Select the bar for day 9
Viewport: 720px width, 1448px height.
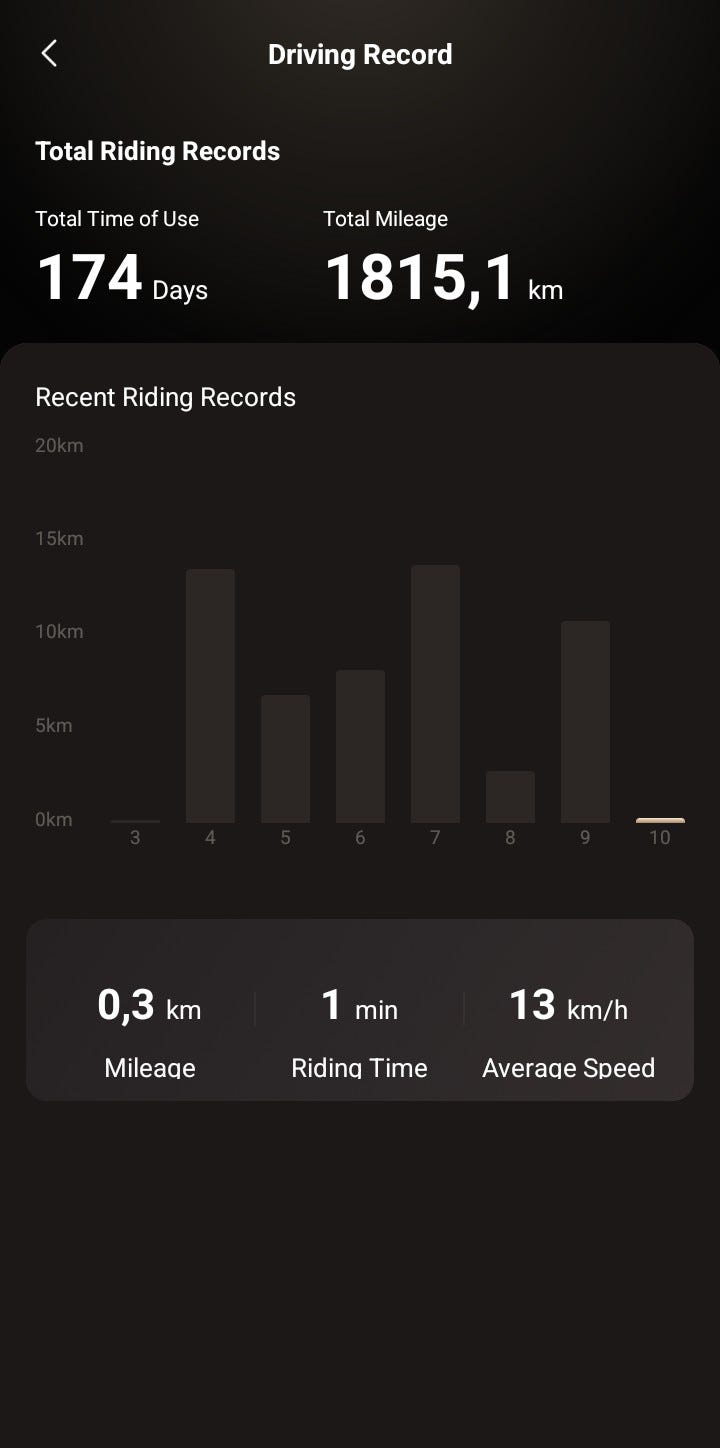(585, 722)
